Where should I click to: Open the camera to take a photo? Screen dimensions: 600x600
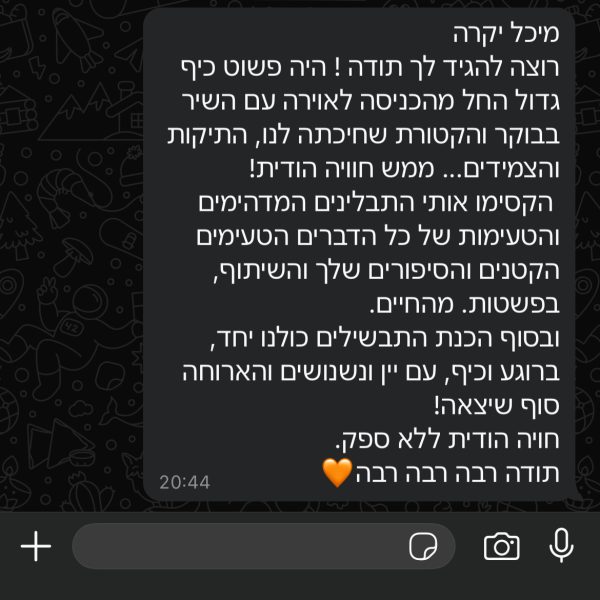pos(501,546)
